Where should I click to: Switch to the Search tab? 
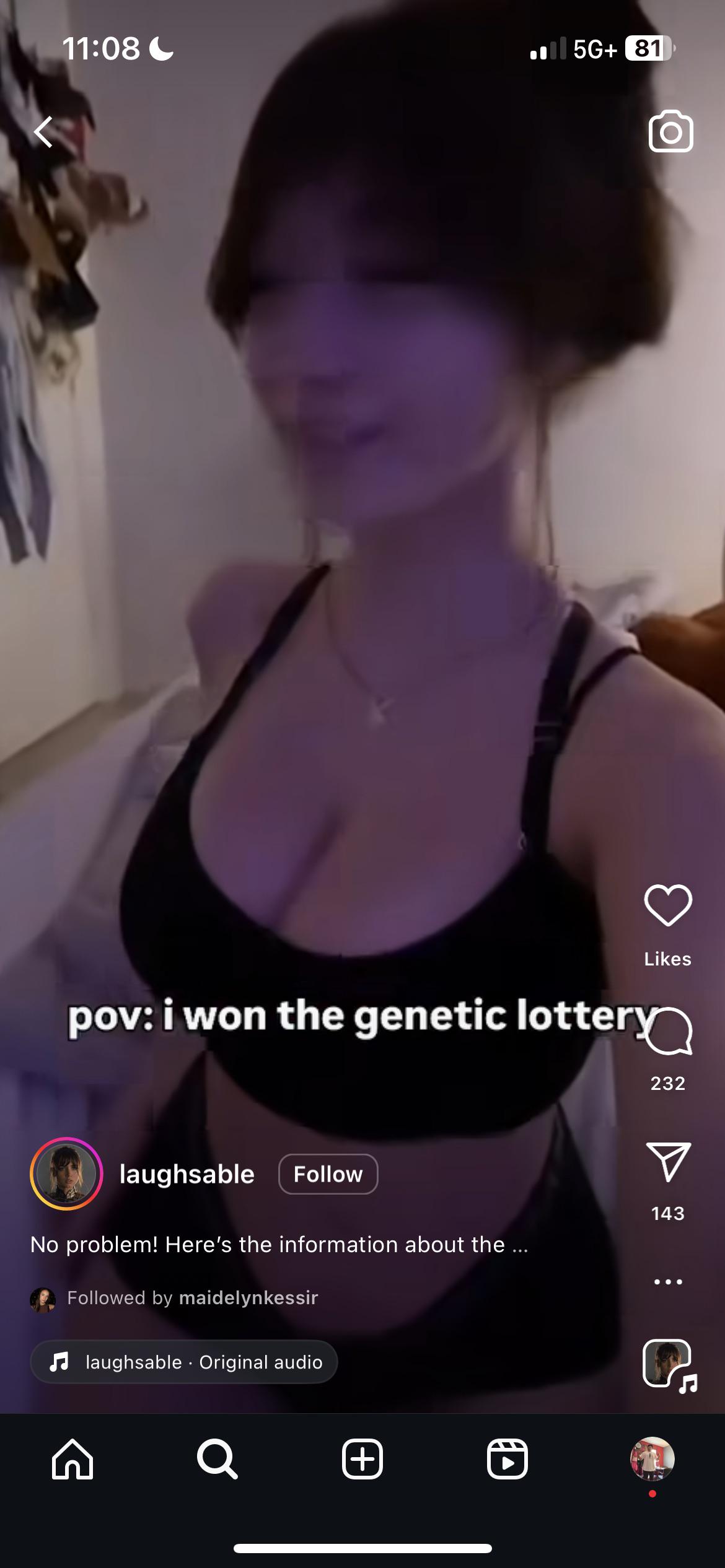(217, 1459)
